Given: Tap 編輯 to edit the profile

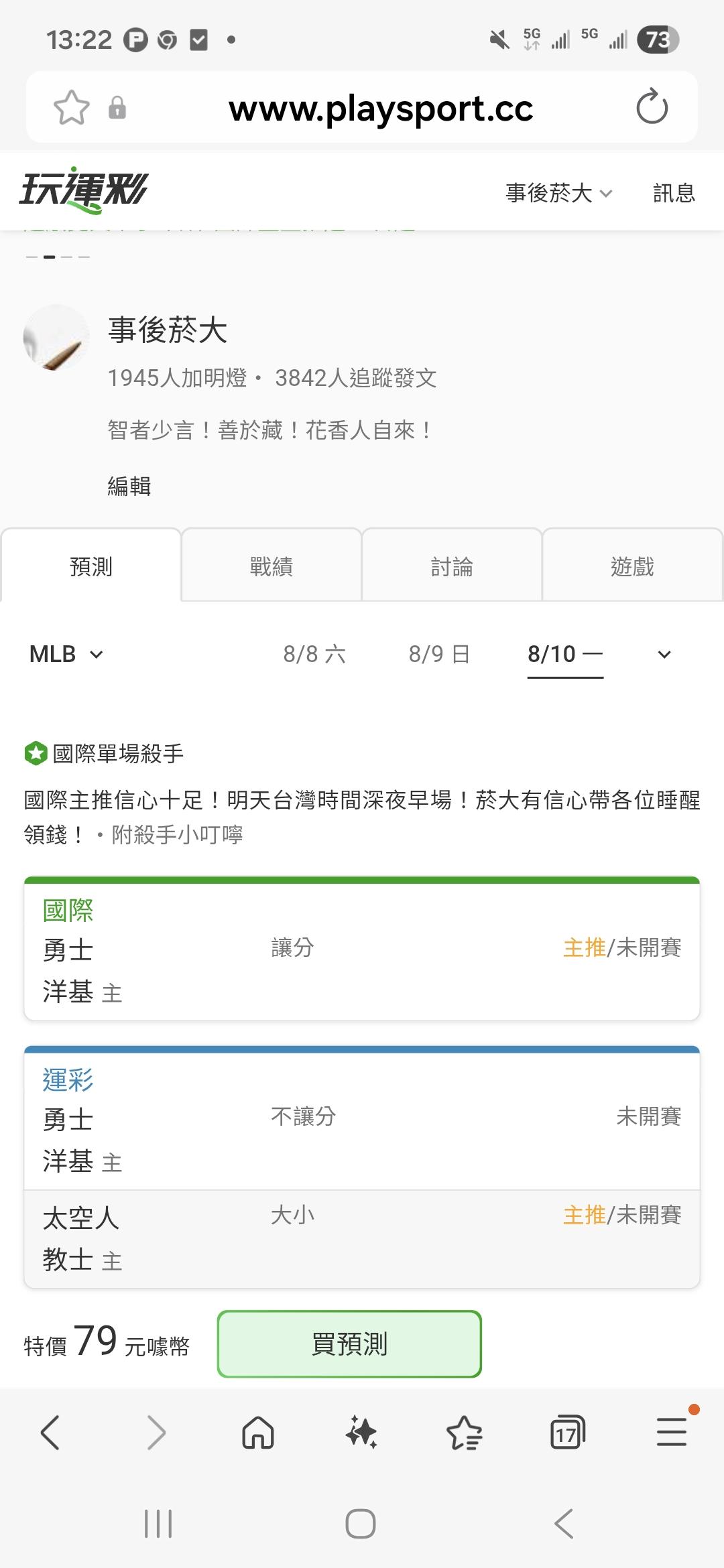Looking at the screenshot, I should 129,486.
